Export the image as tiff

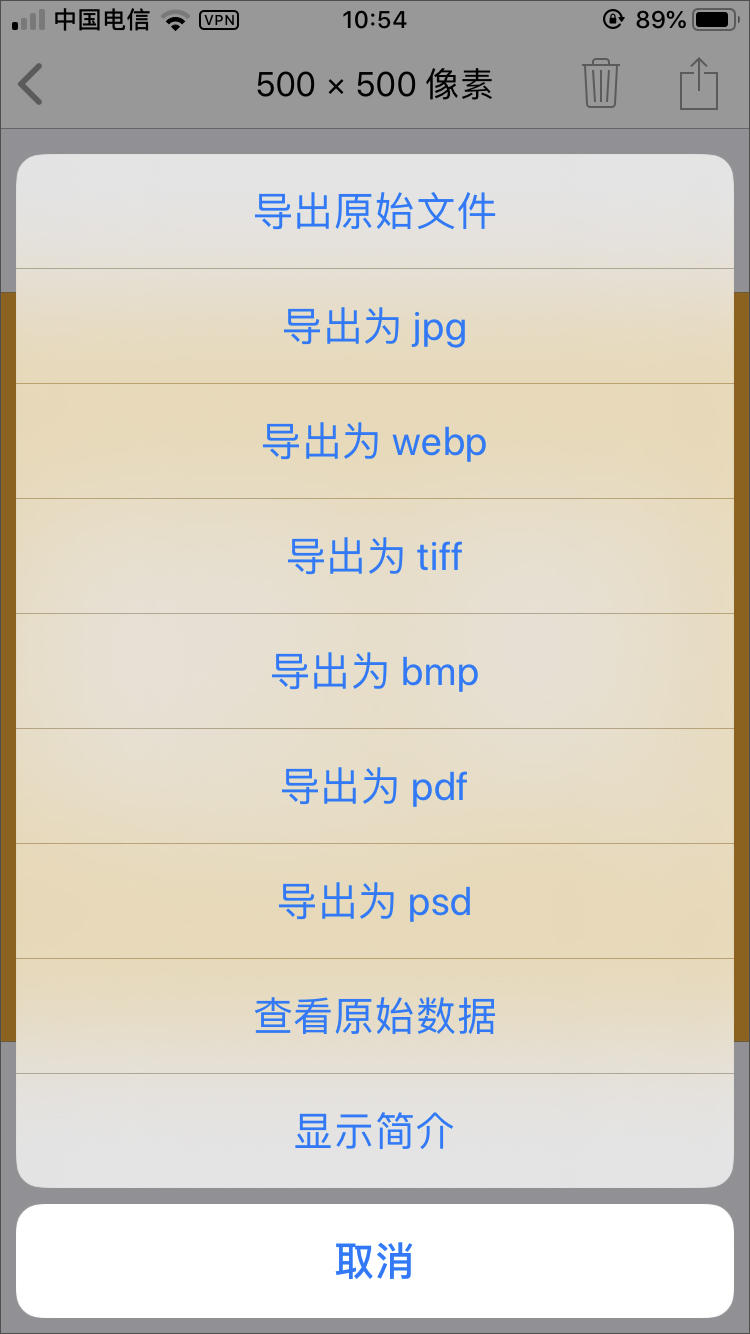click(x=375, y=557)
